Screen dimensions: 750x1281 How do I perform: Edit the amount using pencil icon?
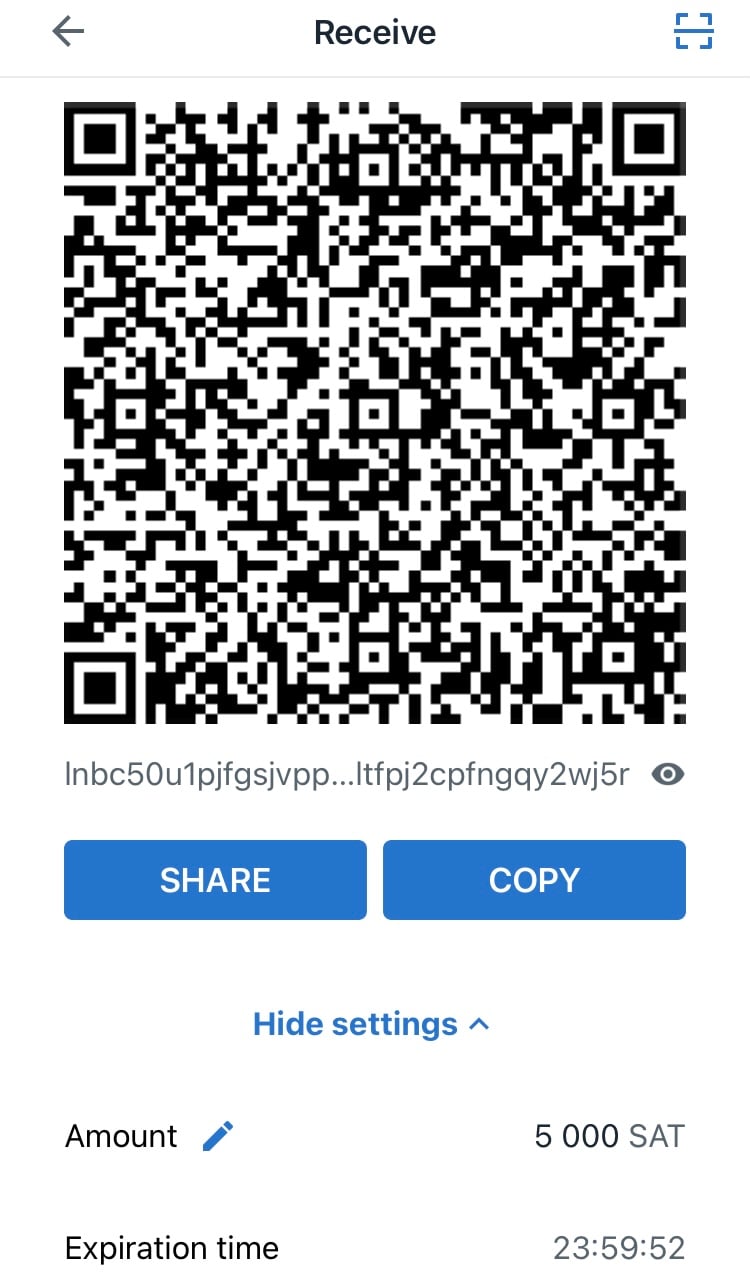218,1136
